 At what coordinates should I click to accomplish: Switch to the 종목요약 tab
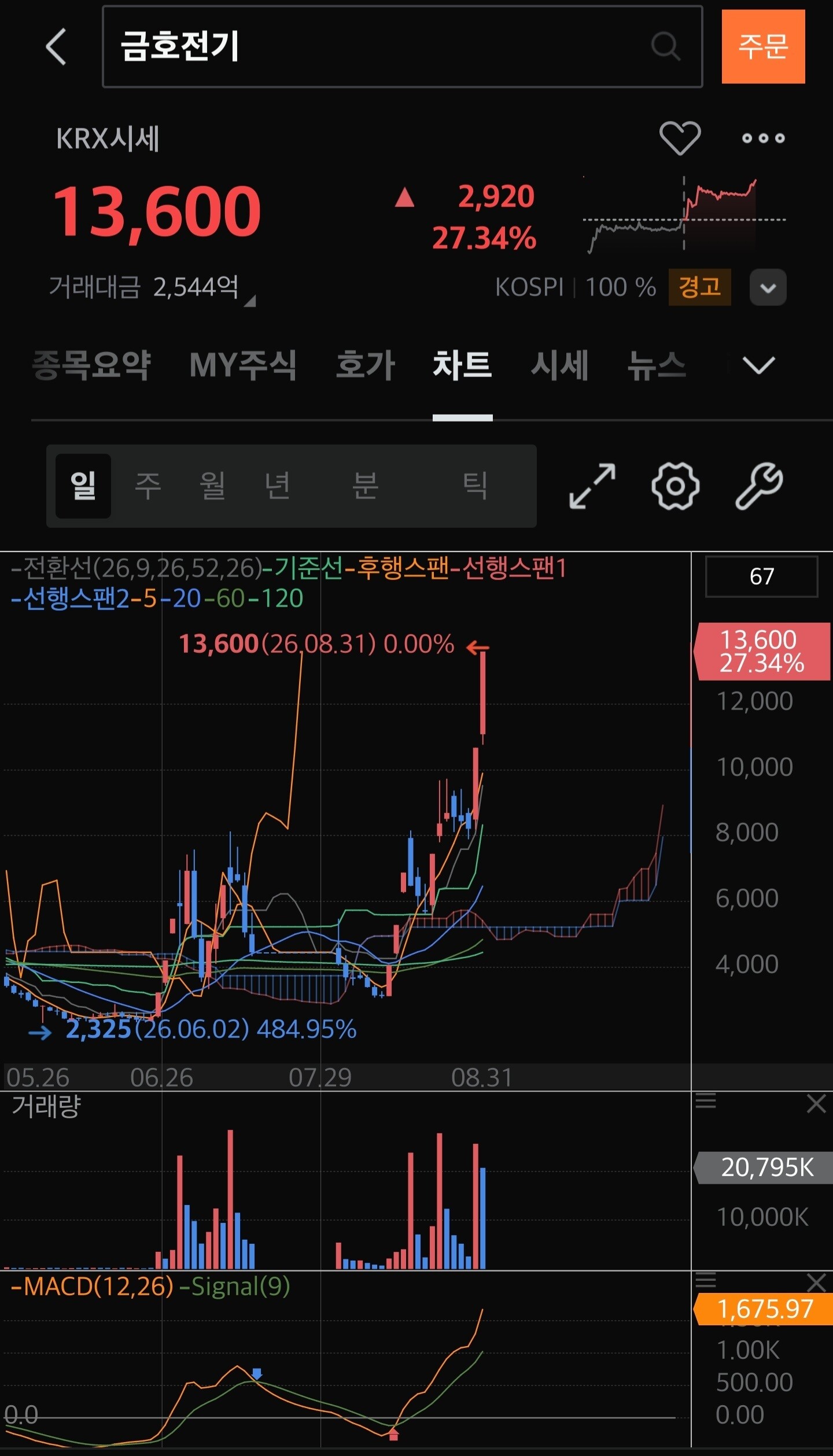[91, 365]
